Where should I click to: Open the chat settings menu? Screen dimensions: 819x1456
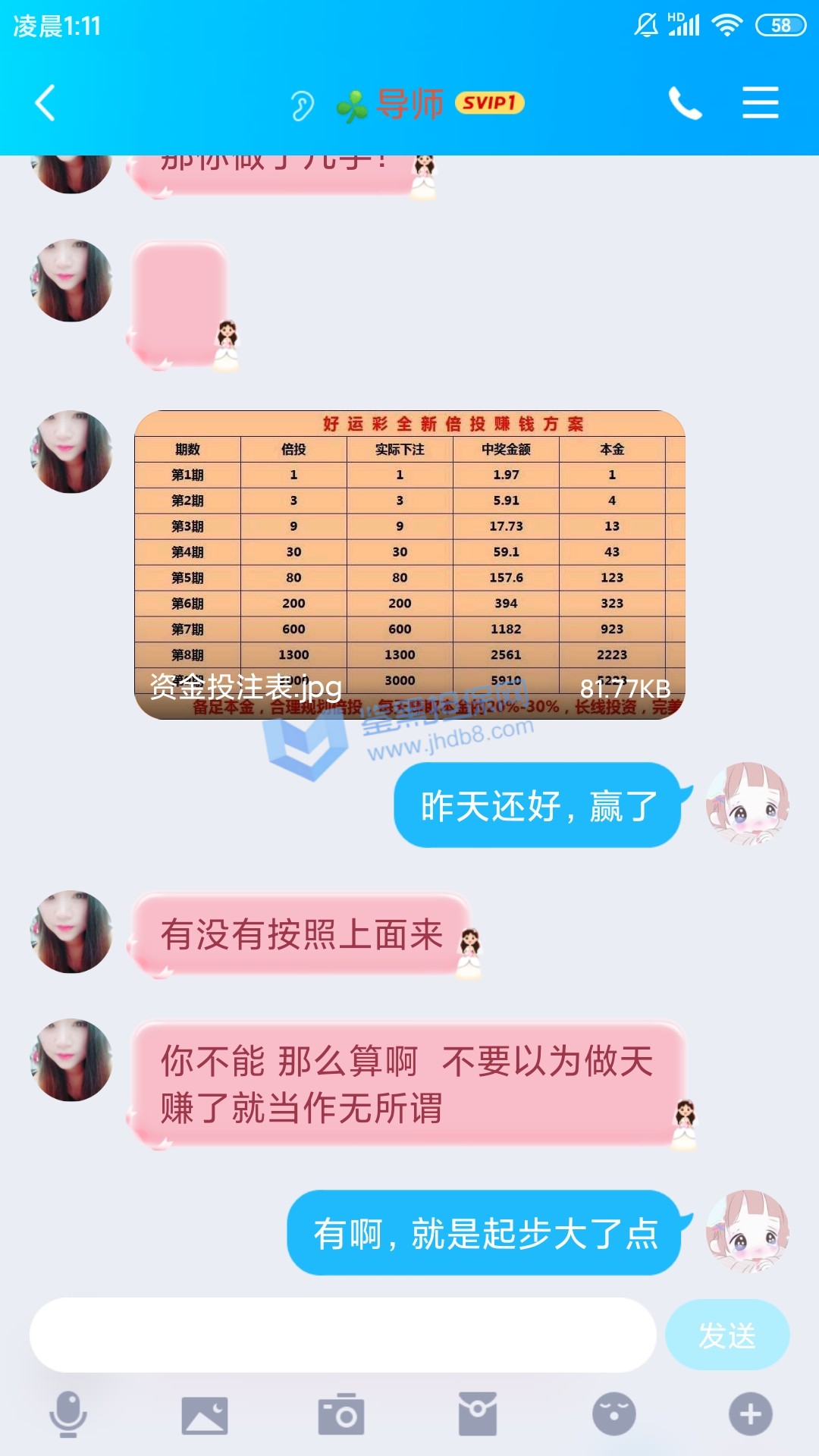tap(760, 103)
